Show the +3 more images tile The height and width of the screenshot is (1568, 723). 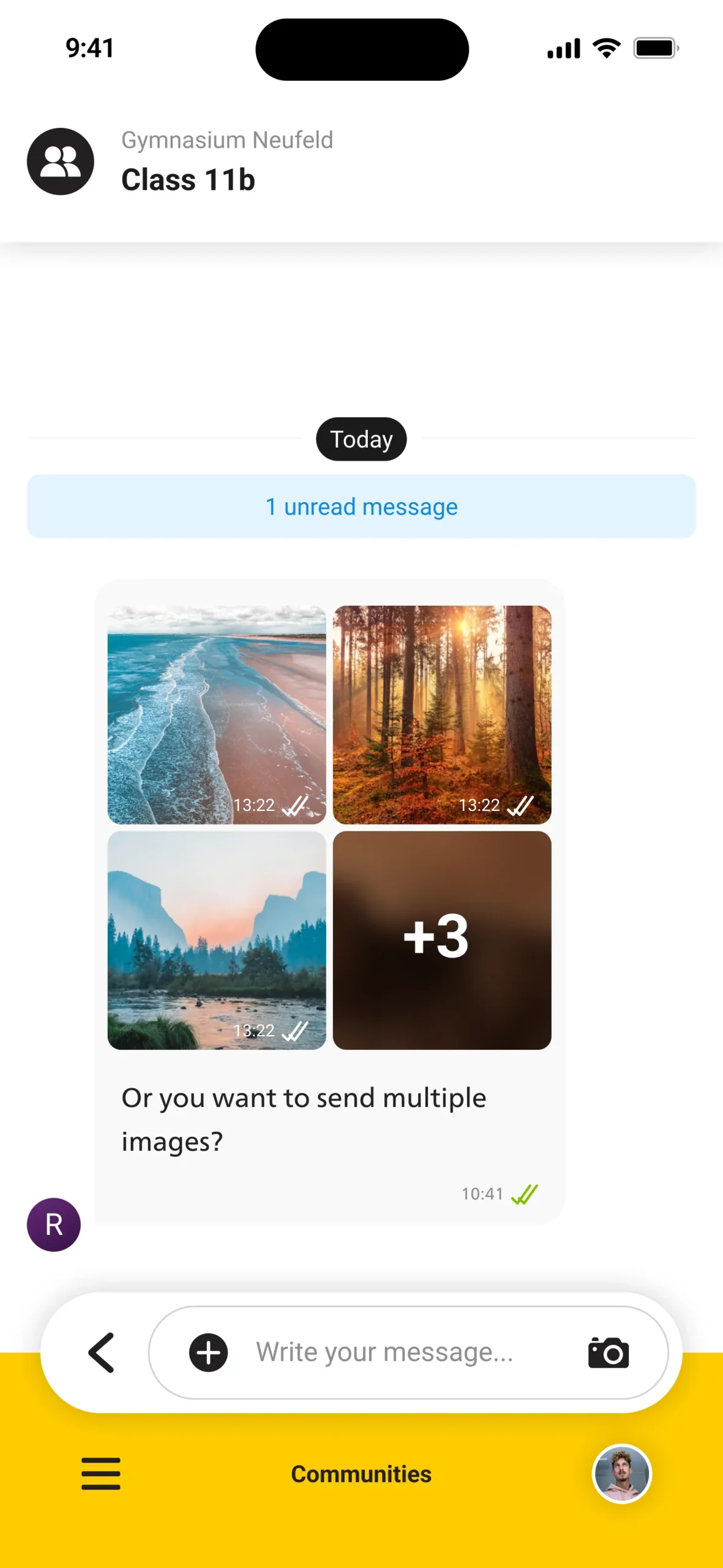[x=442, y=940]
